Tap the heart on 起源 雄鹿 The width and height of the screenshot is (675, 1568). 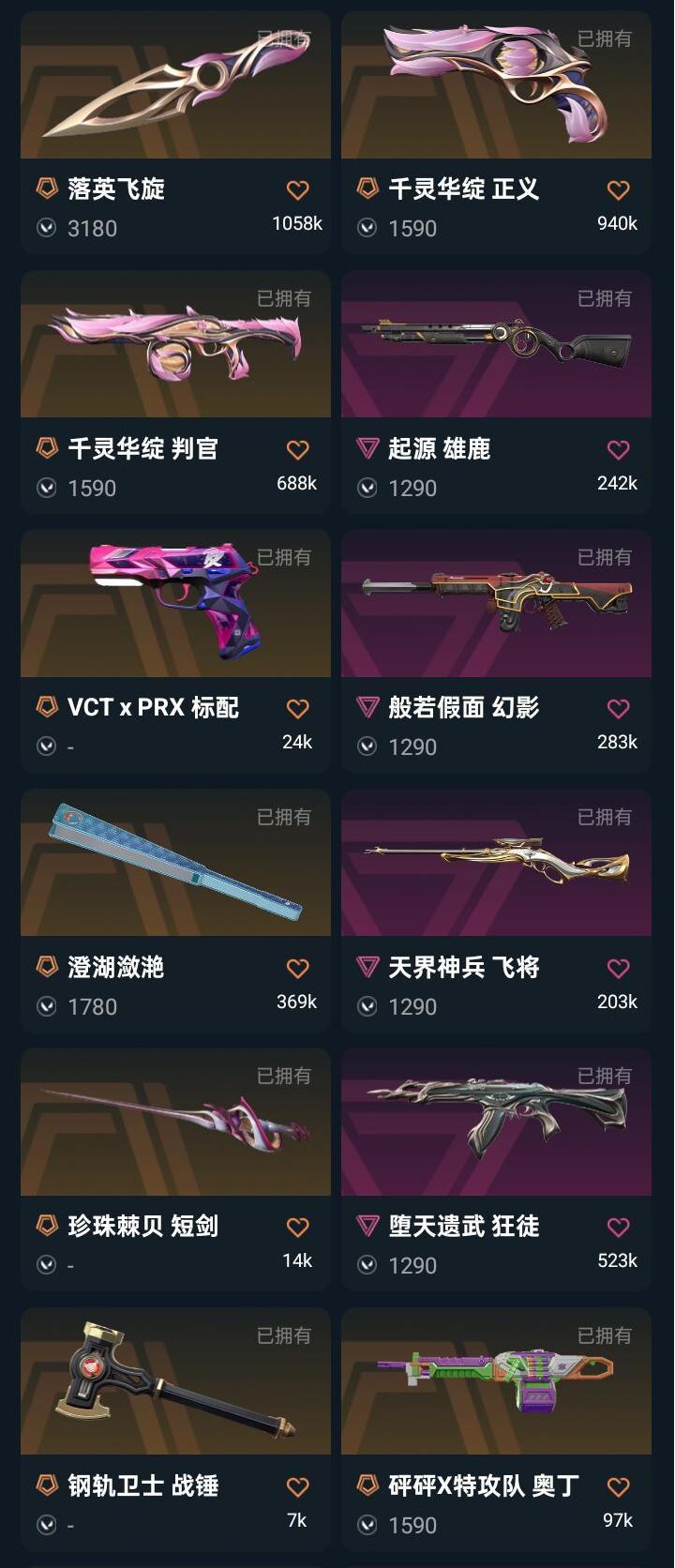click(619, 450)
